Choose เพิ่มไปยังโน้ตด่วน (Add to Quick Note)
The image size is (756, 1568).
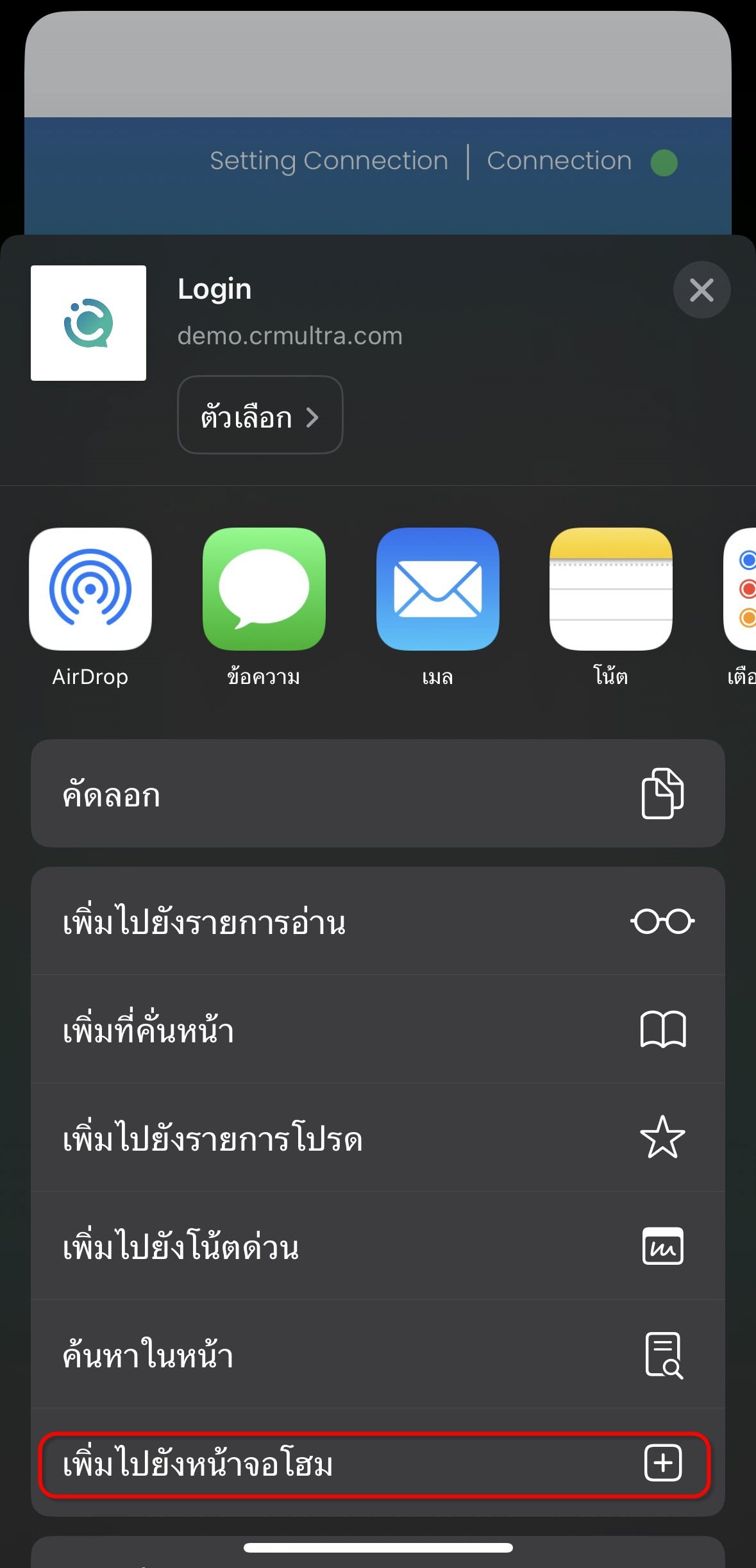click(378, 1246)
